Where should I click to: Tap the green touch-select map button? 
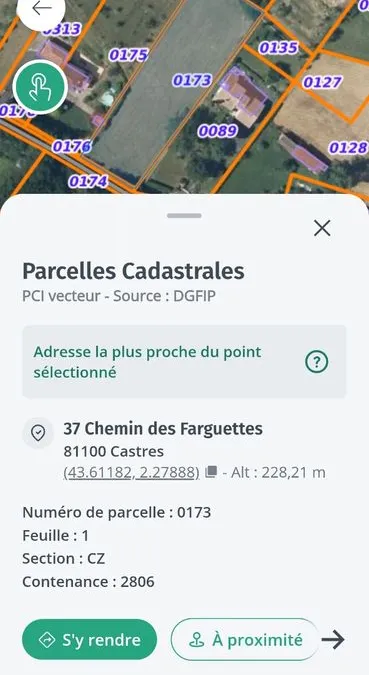(x=40, y=87)
